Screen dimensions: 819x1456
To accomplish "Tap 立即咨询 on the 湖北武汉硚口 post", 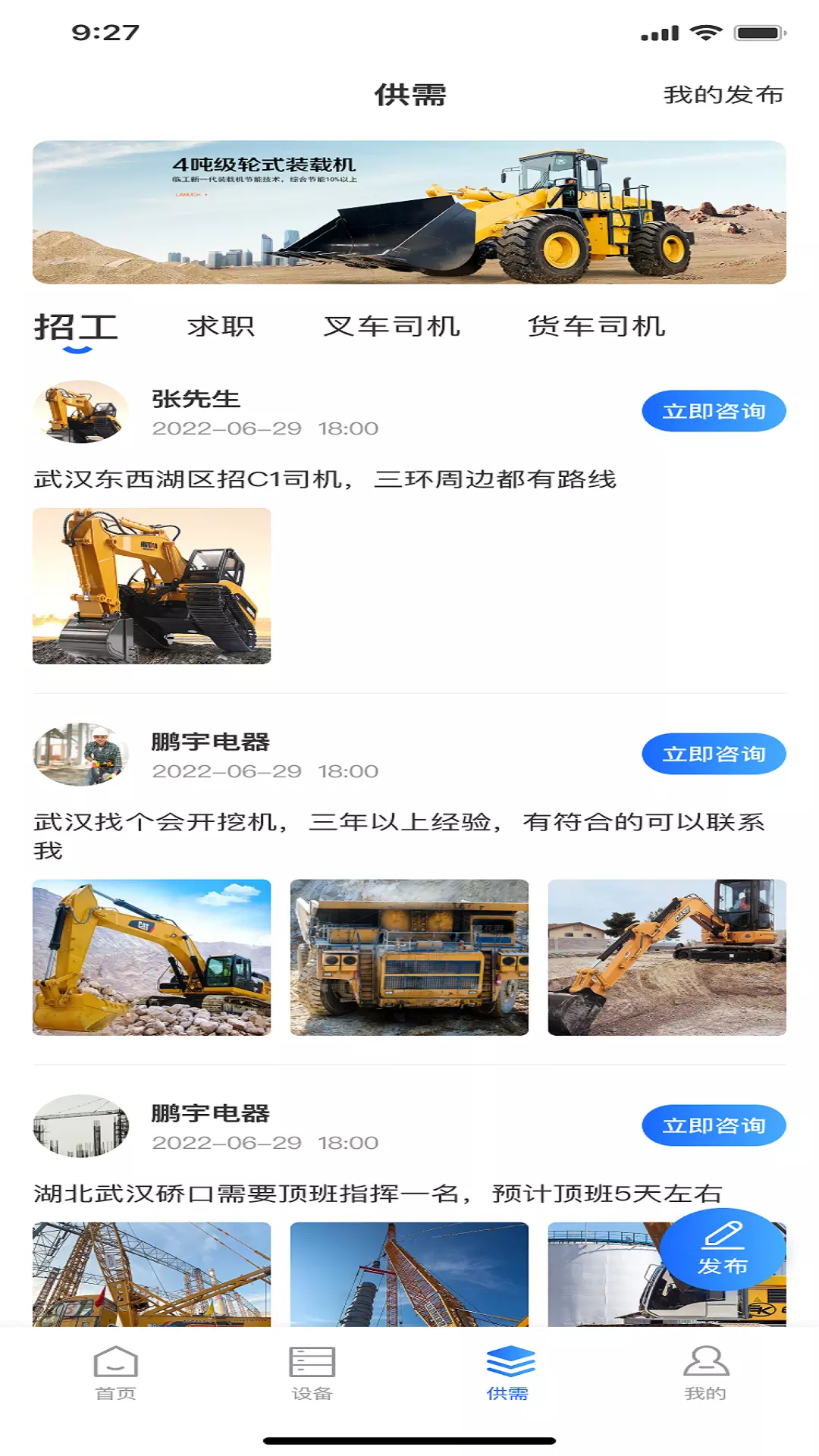I will pos(714,1125).
